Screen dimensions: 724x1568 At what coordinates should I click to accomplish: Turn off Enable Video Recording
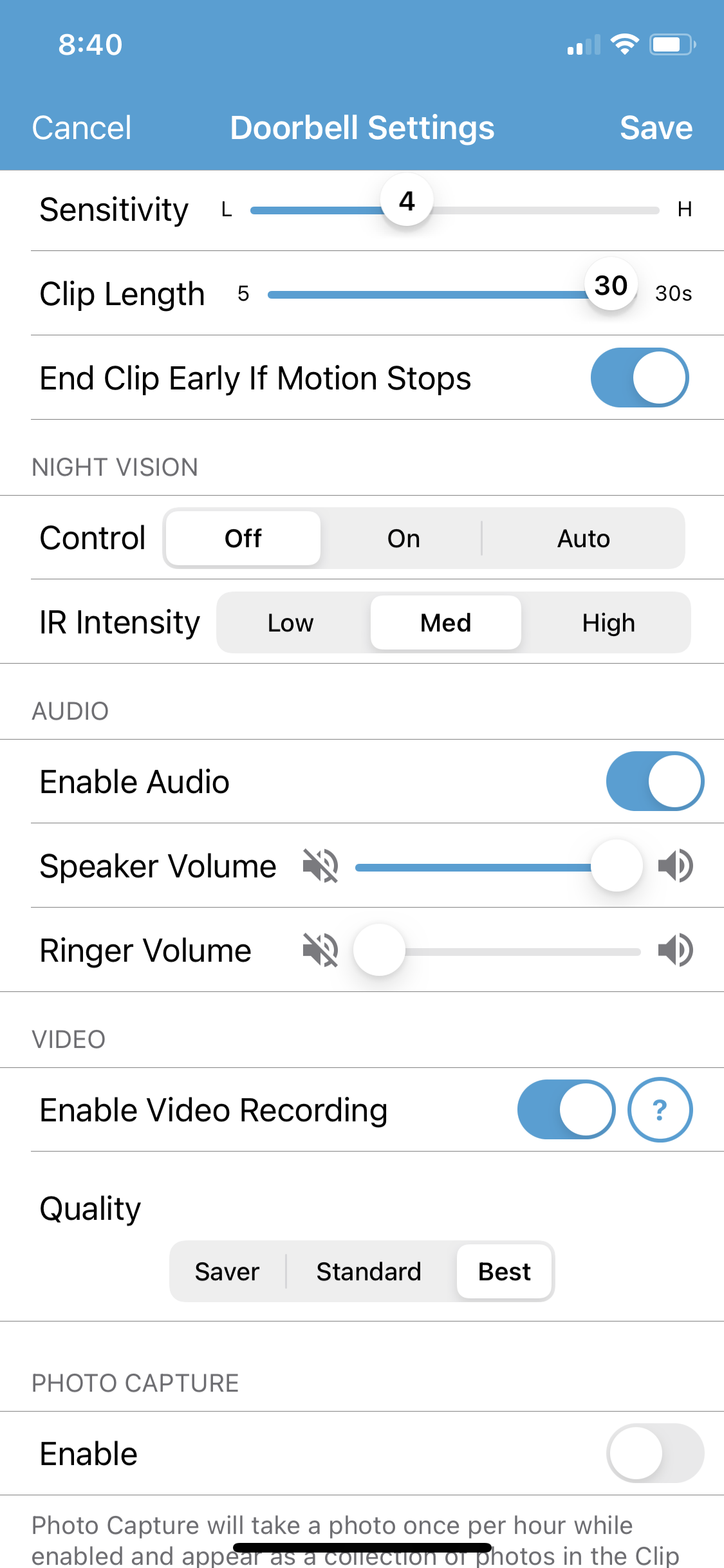(x=566, y=1110)
